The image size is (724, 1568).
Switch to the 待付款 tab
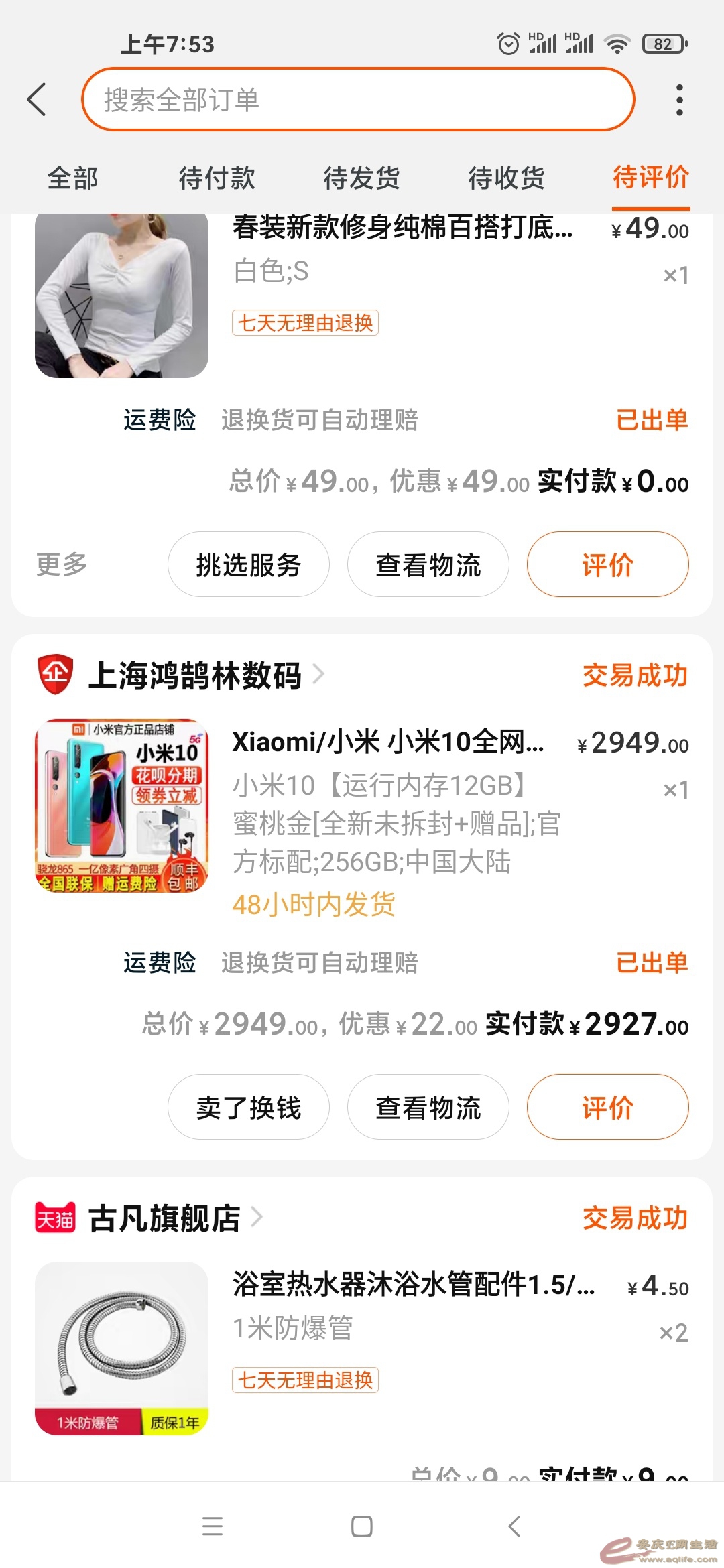tap(217, 178)
